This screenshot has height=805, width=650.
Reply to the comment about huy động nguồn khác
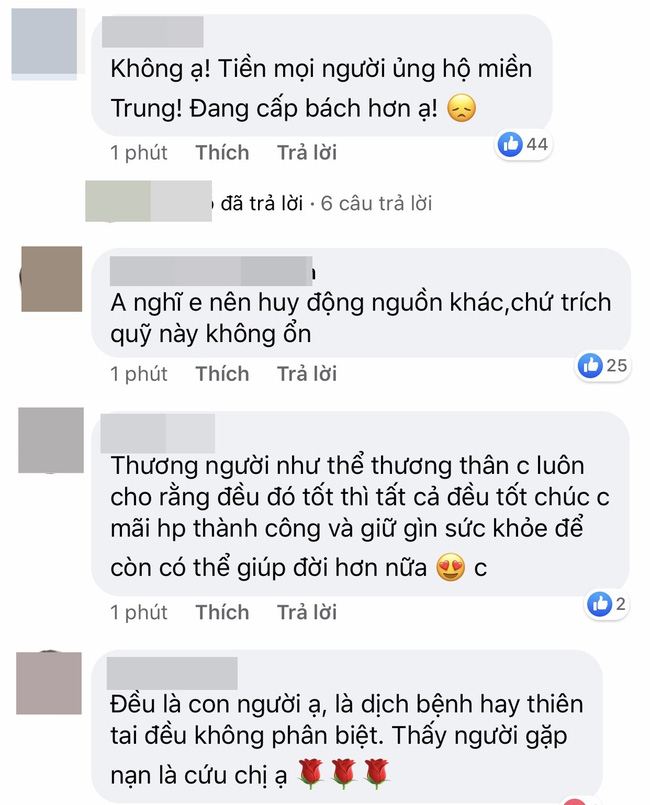point(306,373)
